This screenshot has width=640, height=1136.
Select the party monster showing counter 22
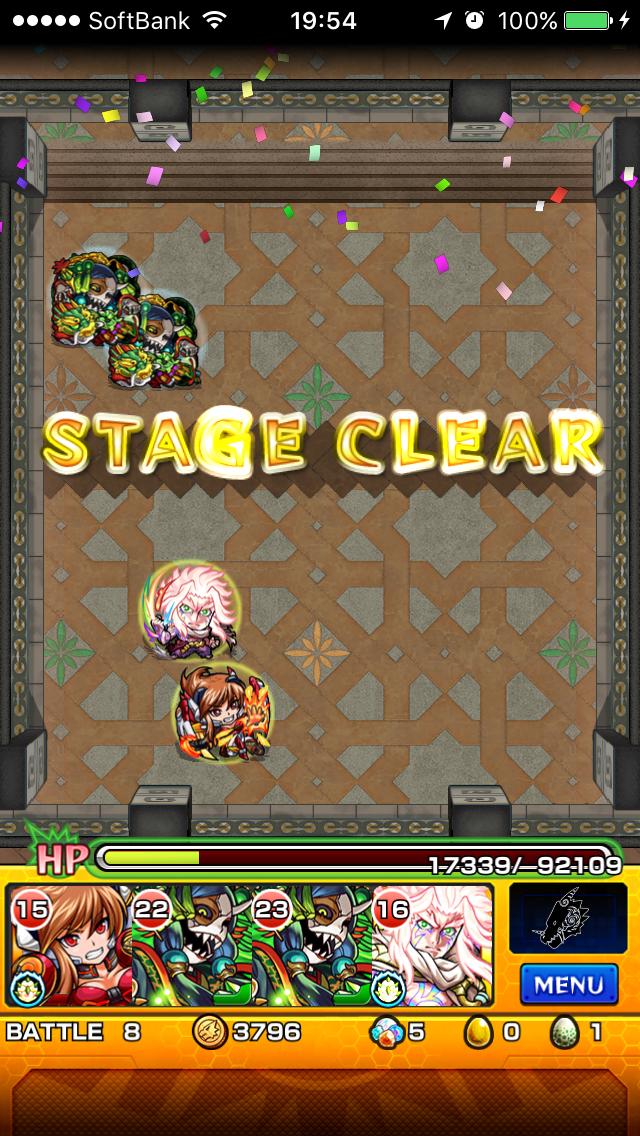(x=190, y=947)
